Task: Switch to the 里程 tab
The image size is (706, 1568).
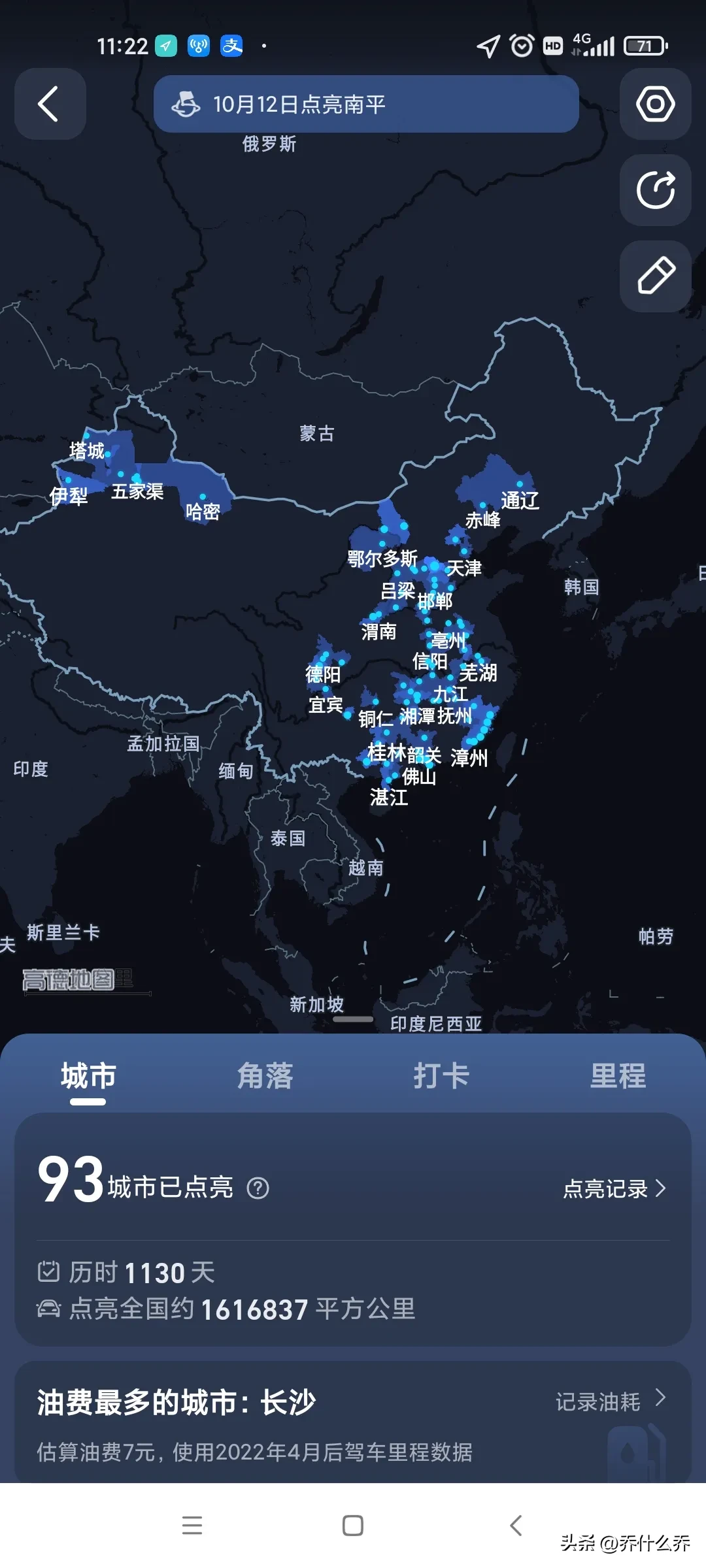Action: (618, 1076)
